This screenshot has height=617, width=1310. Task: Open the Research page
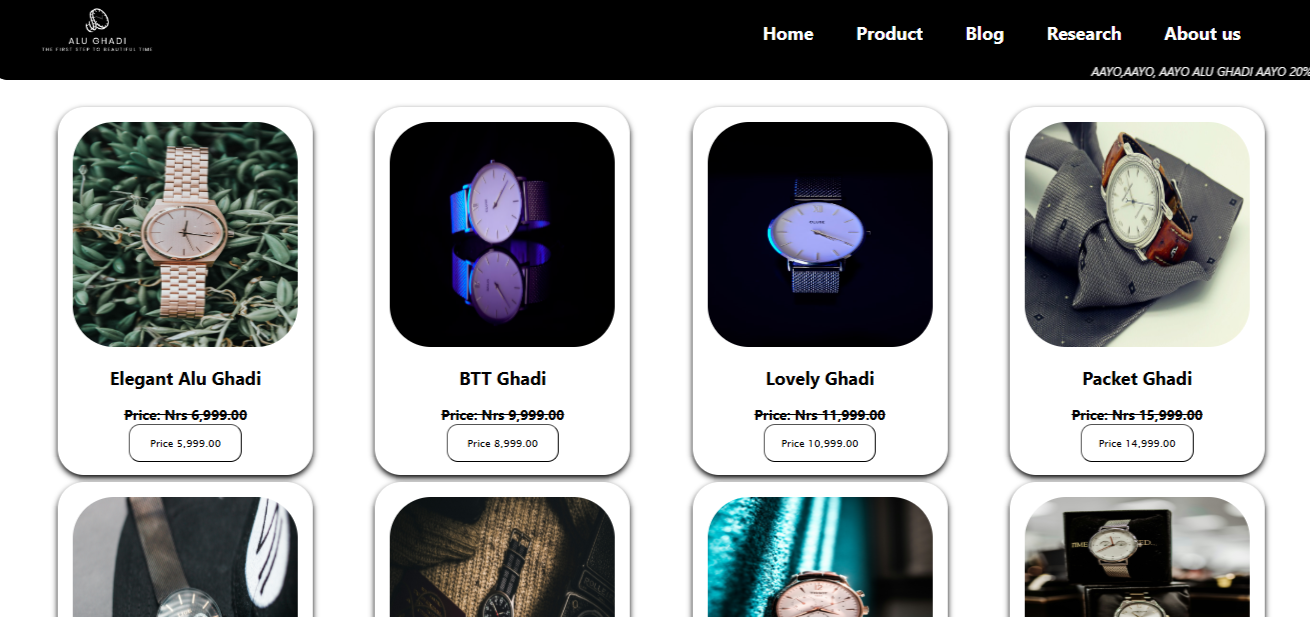(x=1083, y=34)
